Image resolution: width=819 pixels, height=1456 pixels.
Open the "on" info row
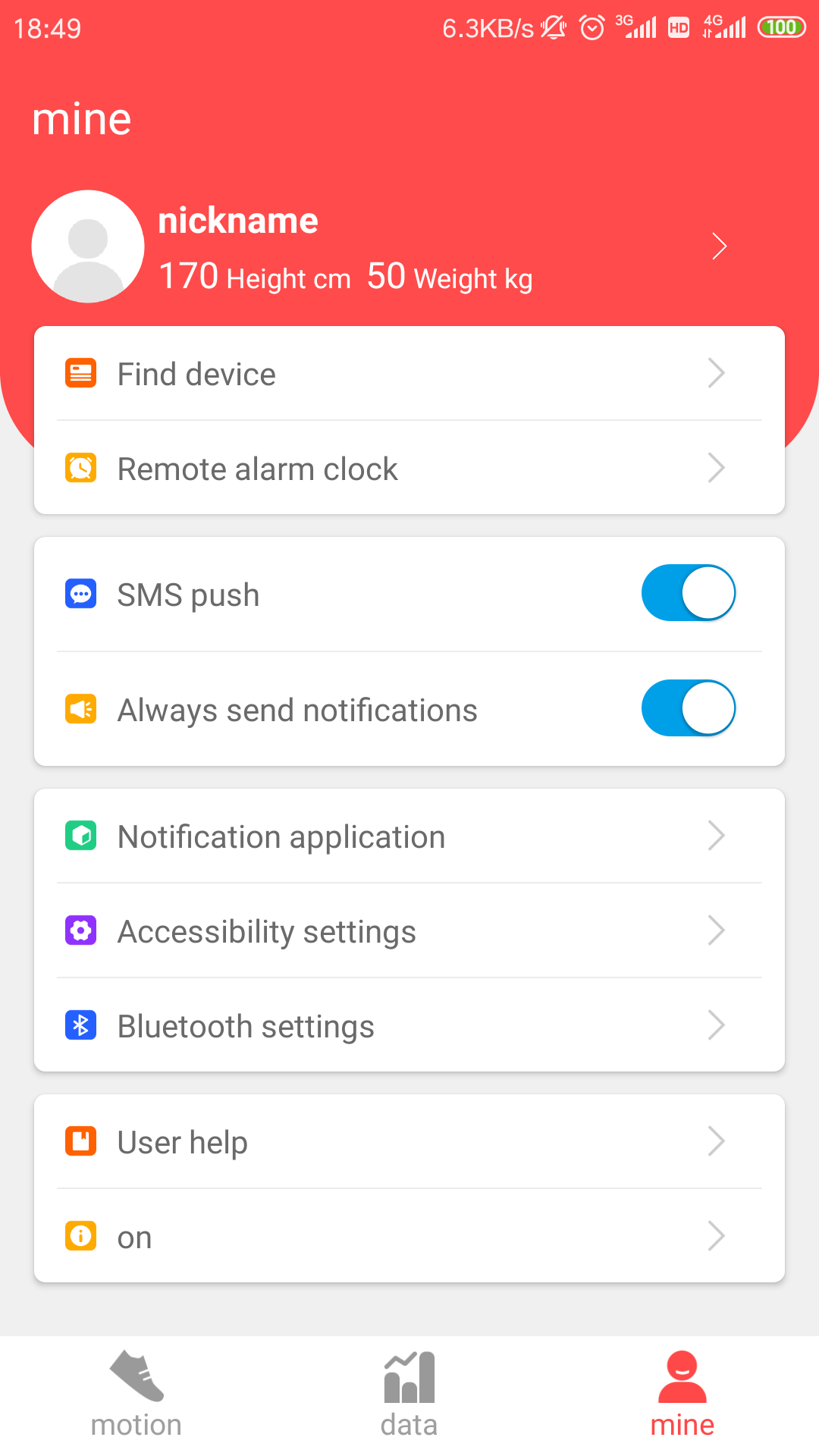409,1236
